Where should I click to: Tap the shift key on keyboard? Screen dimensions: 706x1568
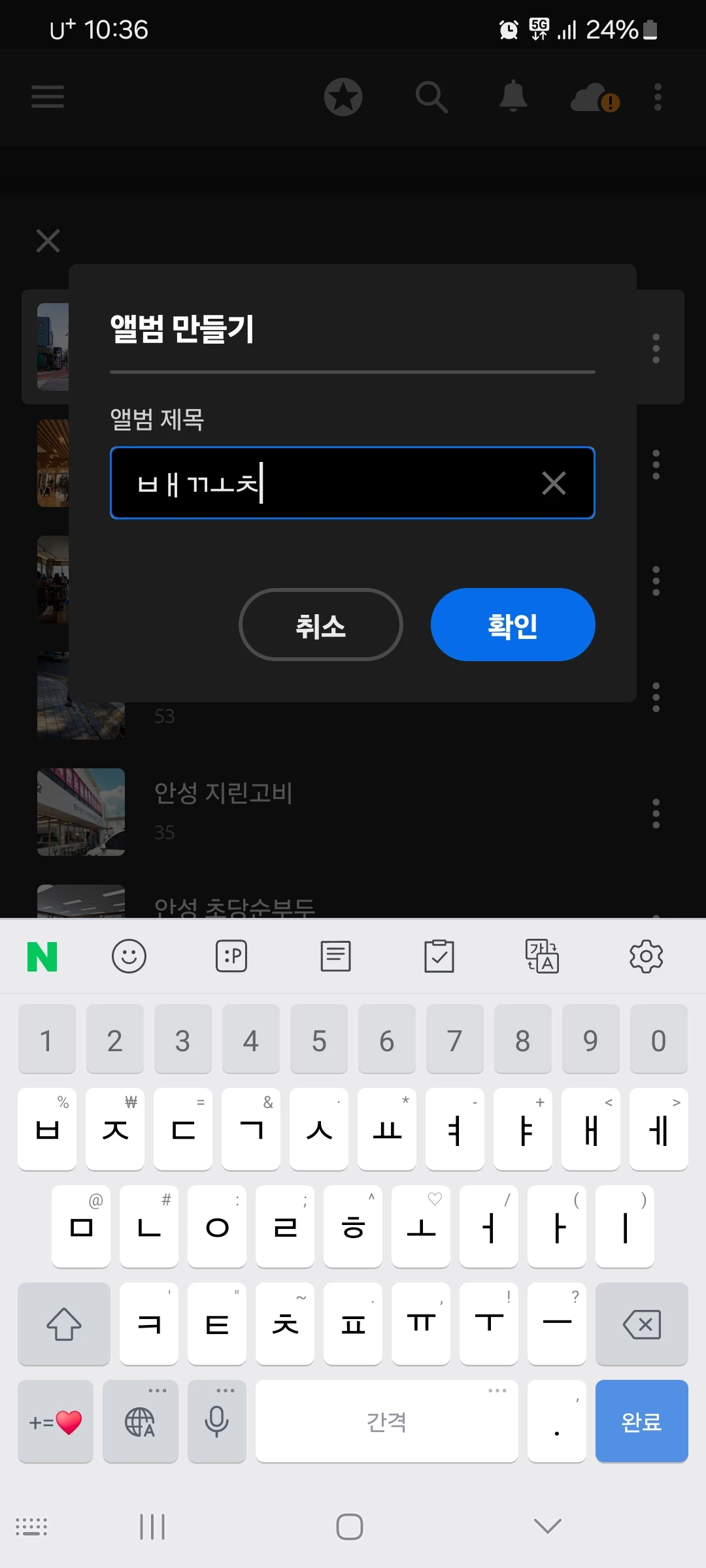pyautogui.click(x=63, y=1324)
